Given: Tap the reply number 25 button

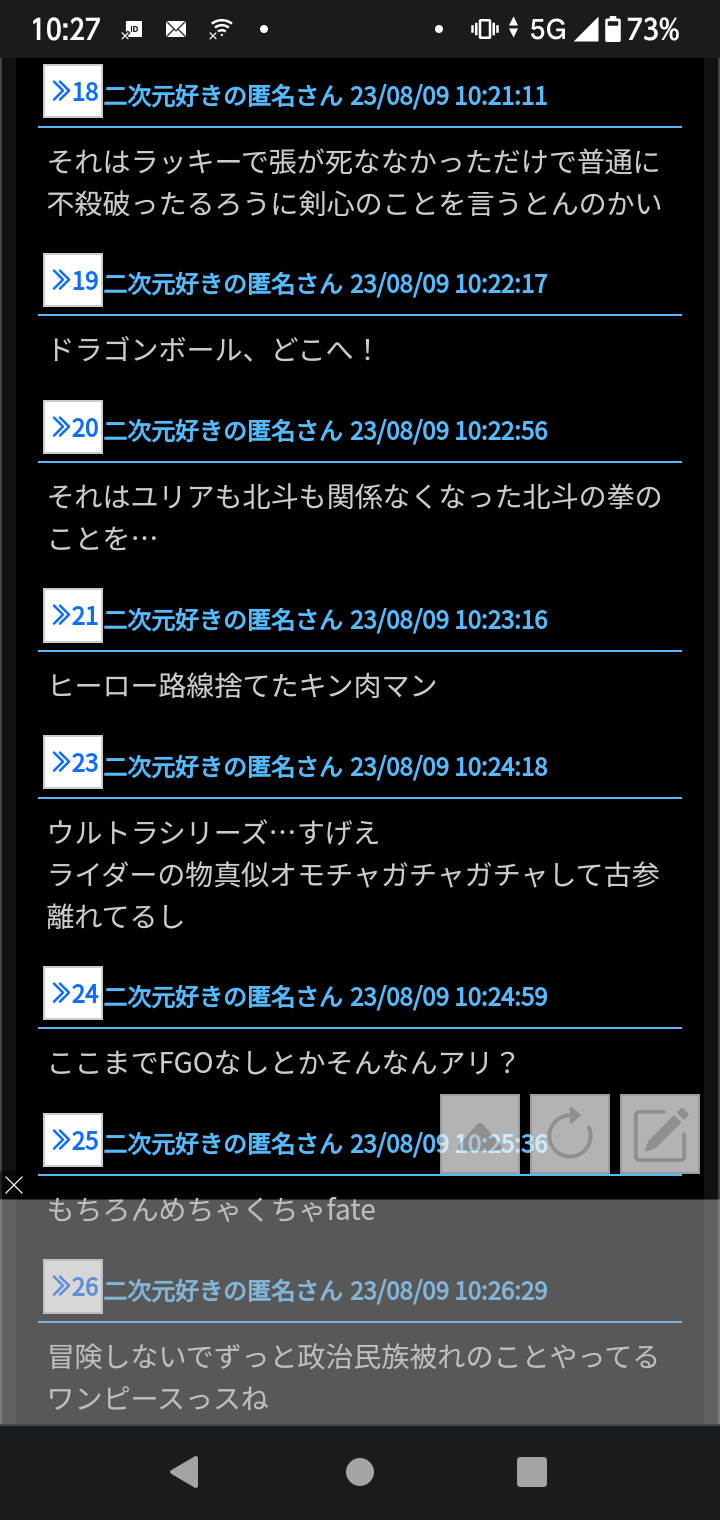Looking at the screenshot, I should [x=73, y=1140].
